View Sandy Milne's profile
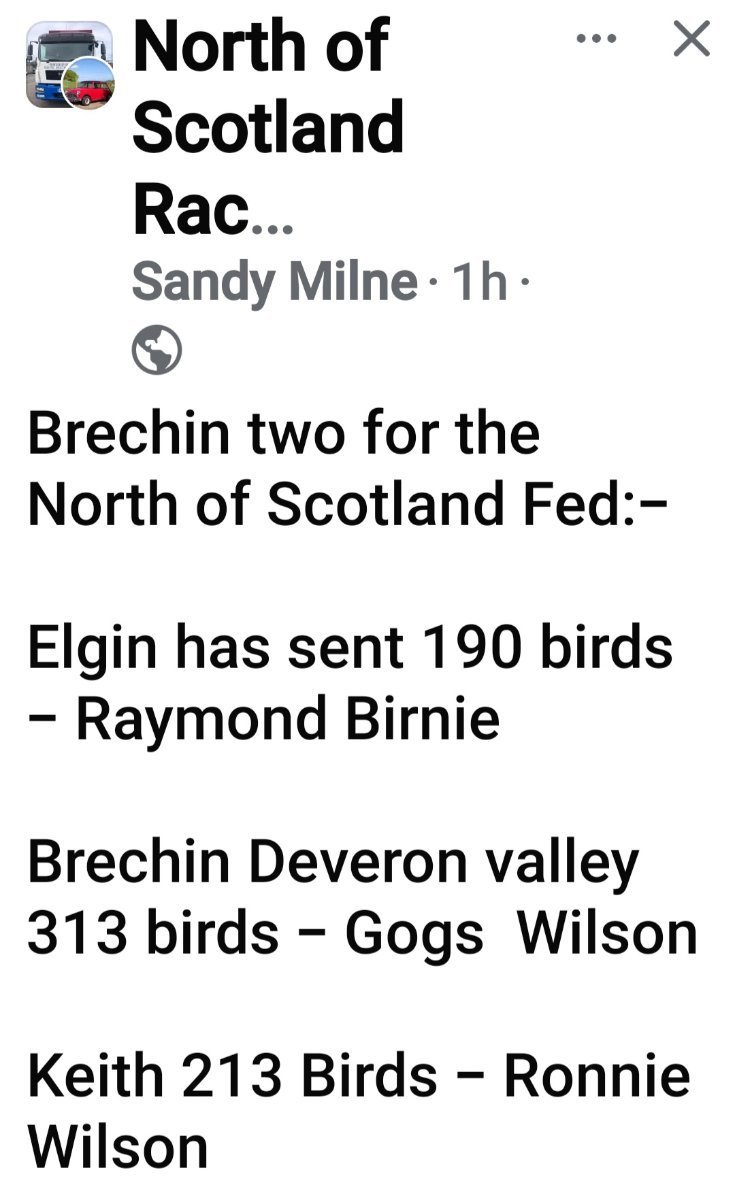This screenshot has height=1200, width=735. click(275, 283)
